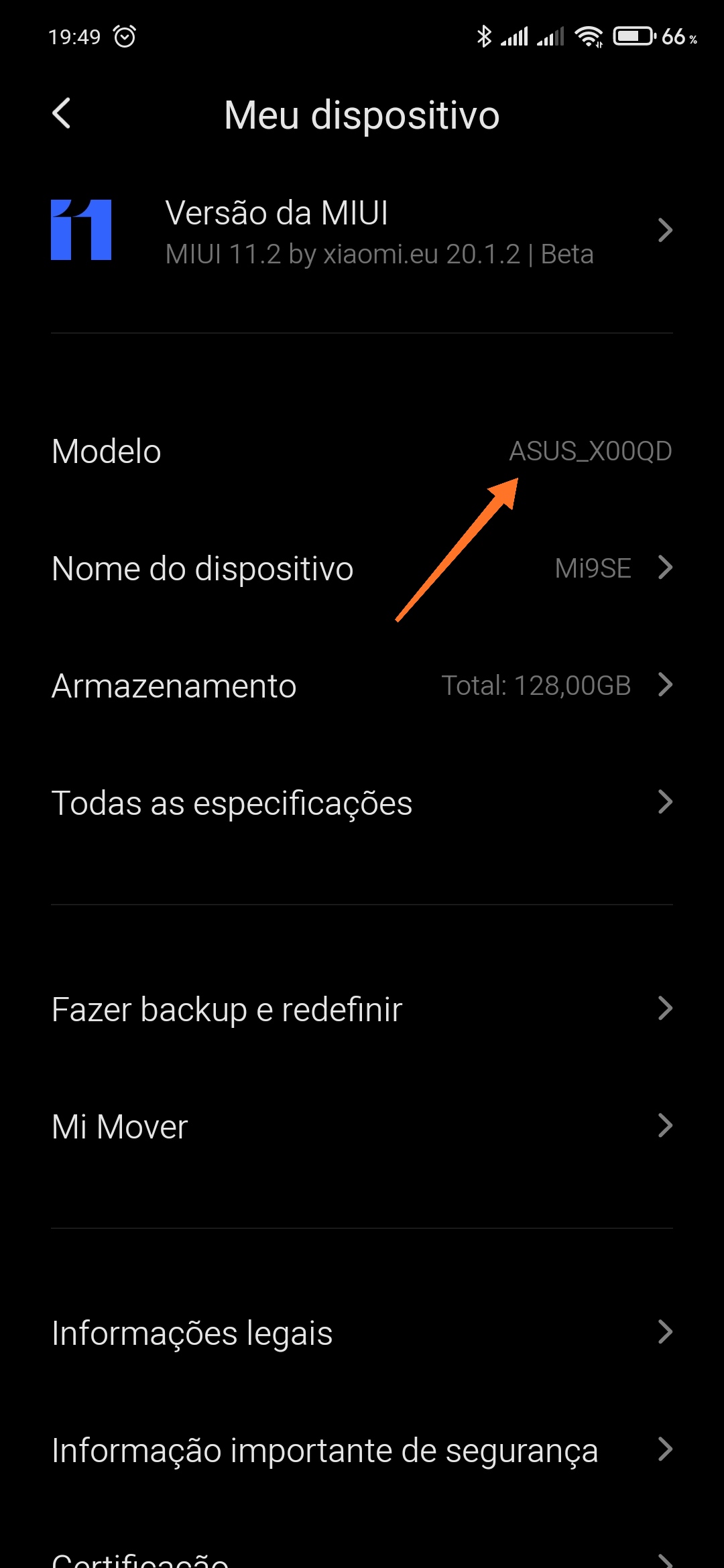Open Informações legais
Image resolution: width=724 pixels, height=1568 pixels.
point(362,1333)
